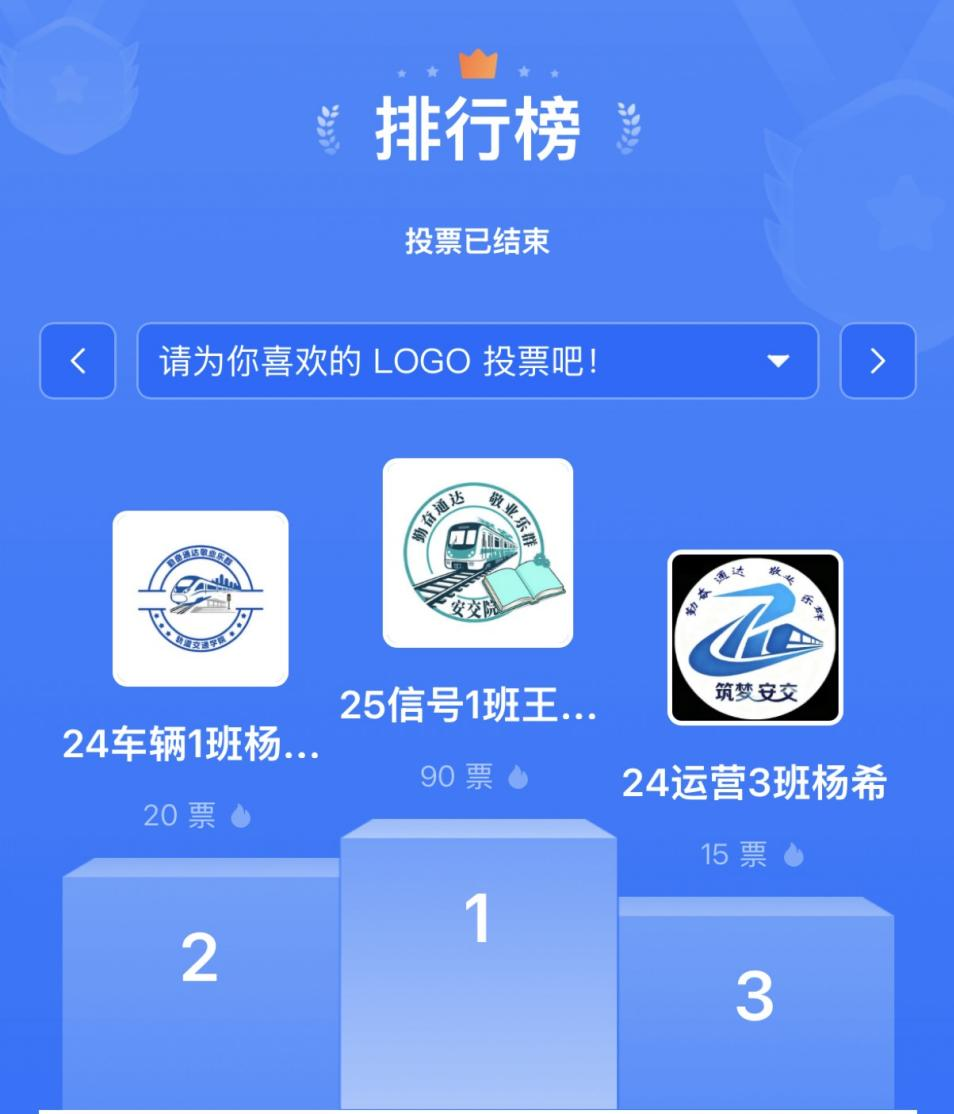Open the first-place logo by 25信号1班王
The image size is (954, 1115).
pos(478,553)
